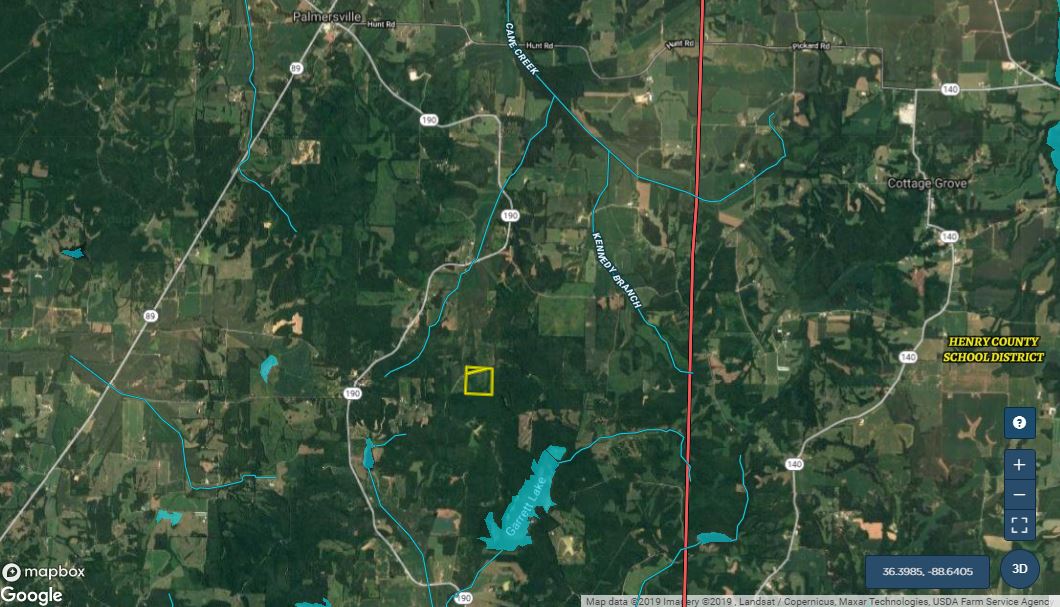Zoom in on the map

(x=1019, y=464)
